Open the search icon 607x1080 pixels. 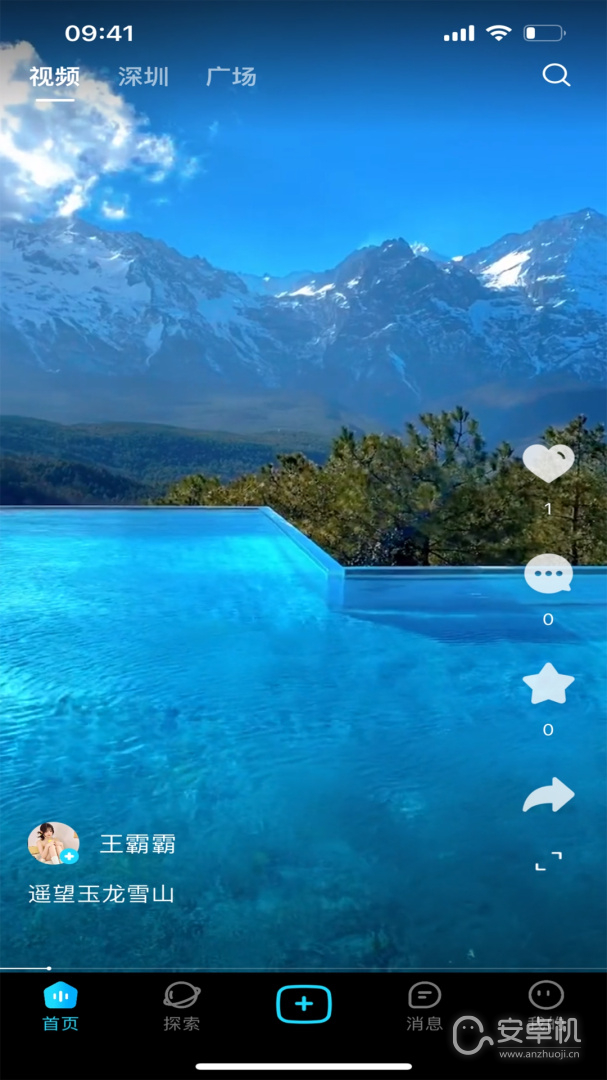[x=556, y=75]
